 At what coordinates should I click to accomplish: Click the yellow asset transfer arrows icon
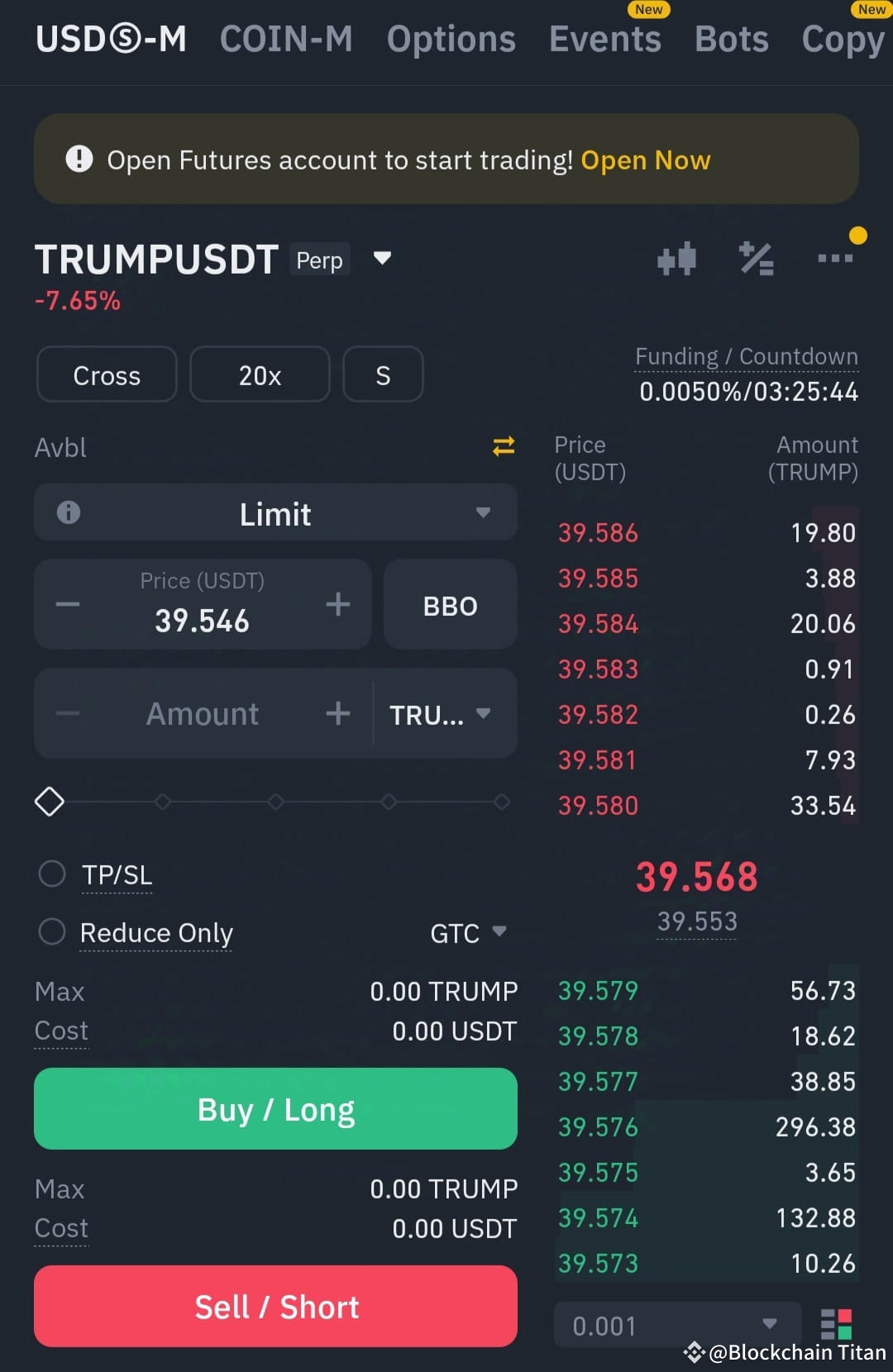[x=503, y=447]
